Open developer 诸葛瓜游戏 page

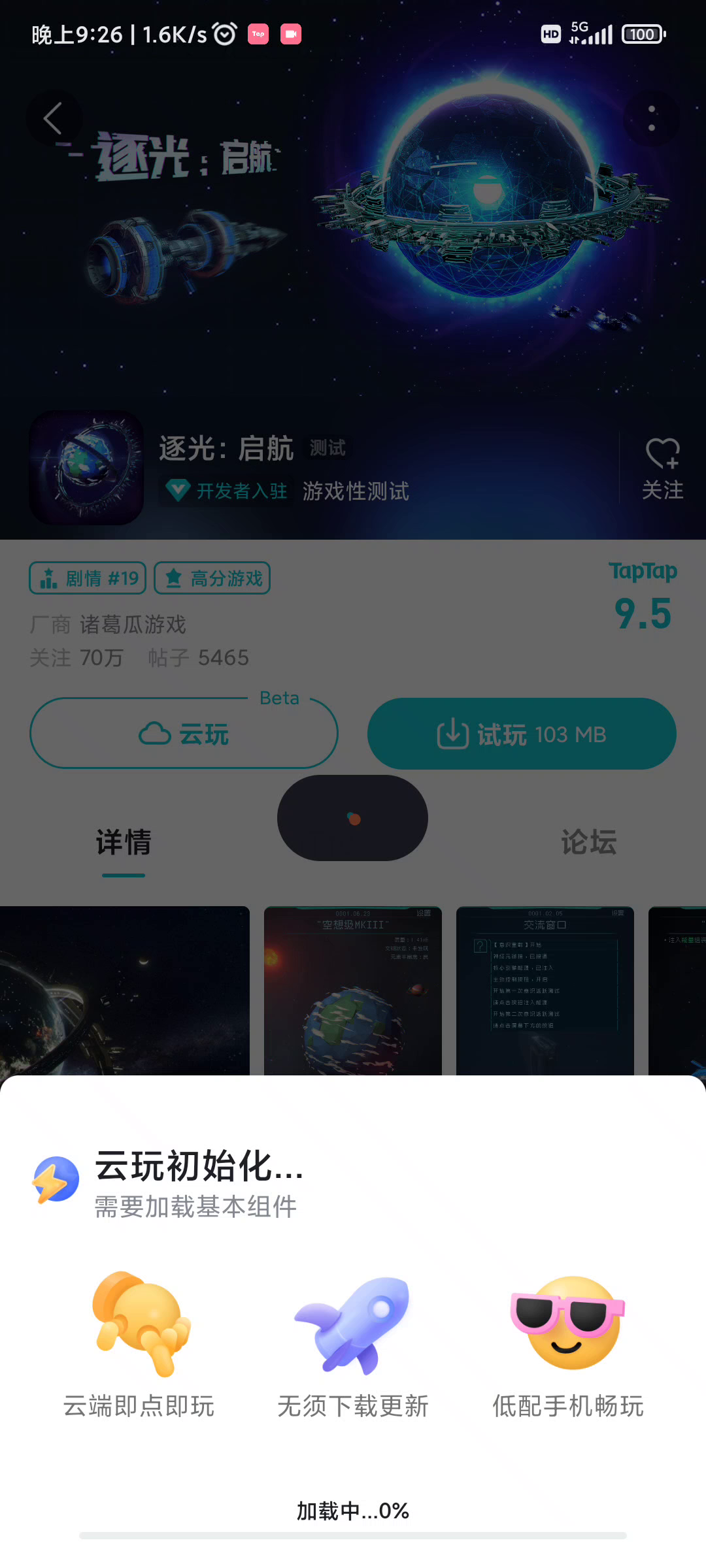point(133,625)
